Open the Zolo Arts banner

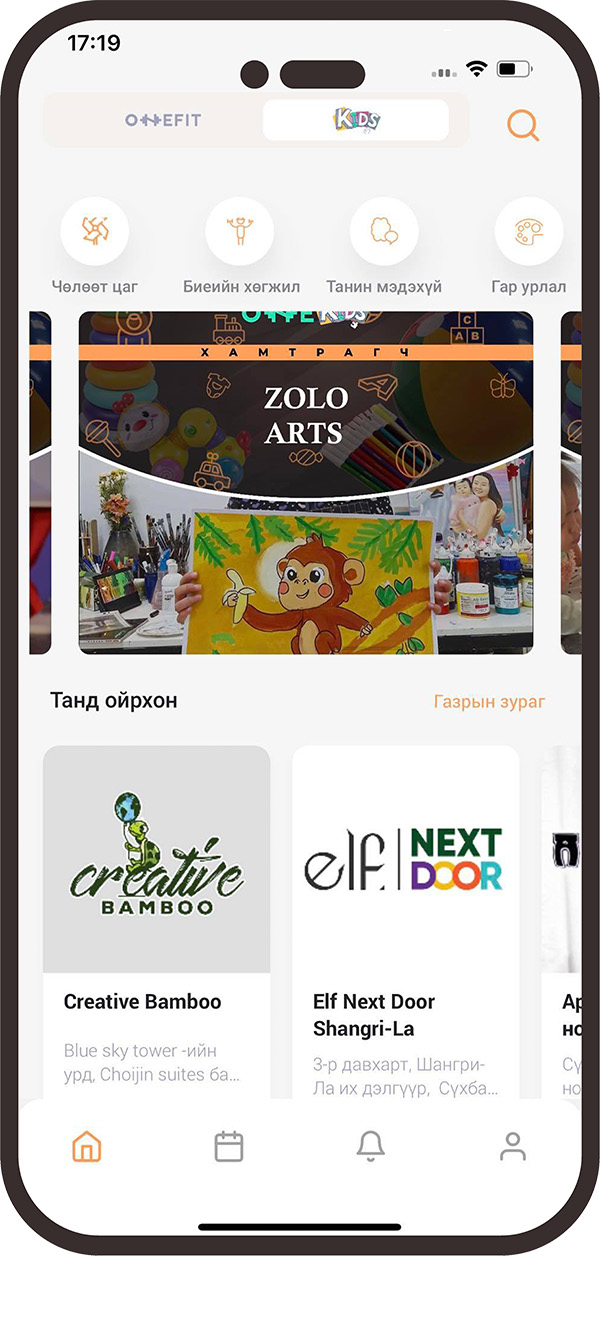[x=306, y=482]
